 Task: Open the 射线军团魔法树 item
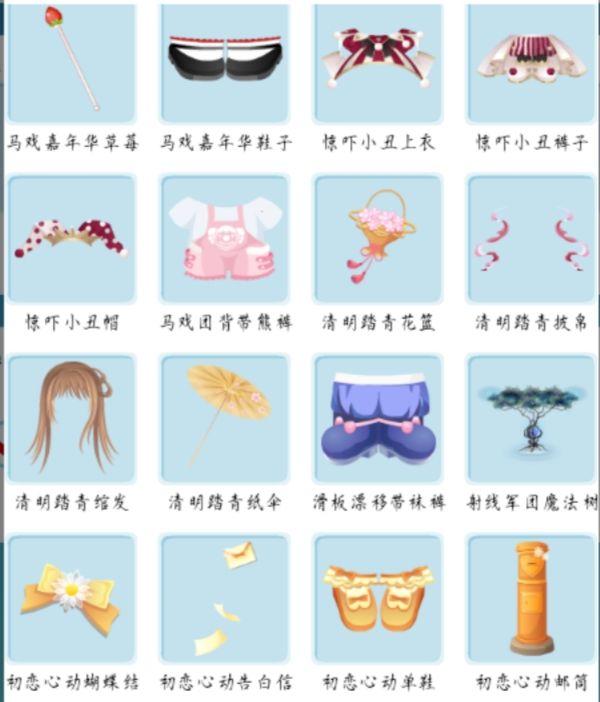531,418
